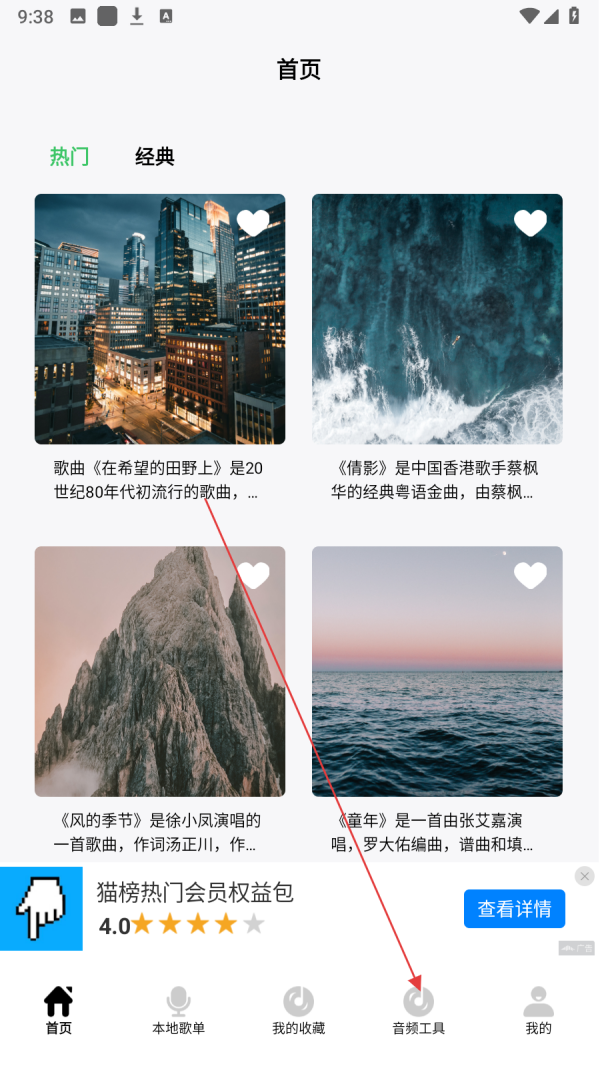Viewport: 600px width, 1066px height.
Task: Switch to 我的收藏 tab
Action: pos(298,1008)
